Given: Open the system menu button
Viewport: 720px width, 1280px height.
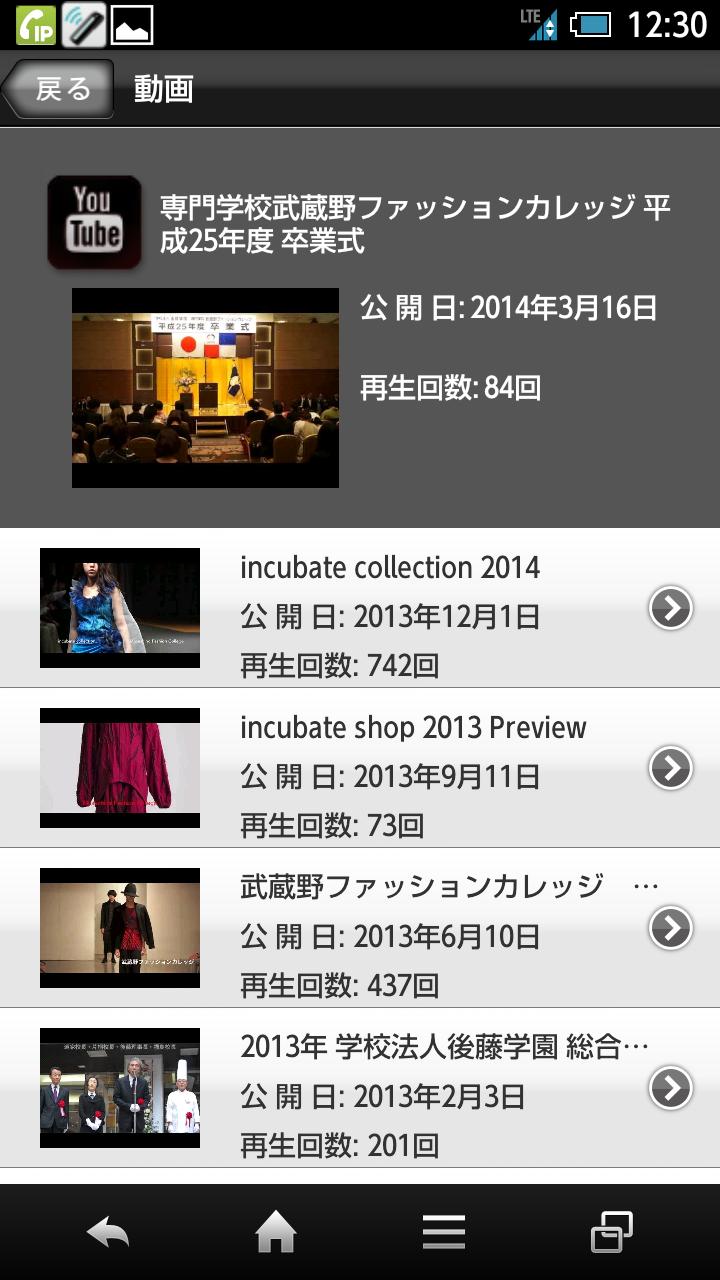Looking at the screenshot, I should pos(444,1232).
